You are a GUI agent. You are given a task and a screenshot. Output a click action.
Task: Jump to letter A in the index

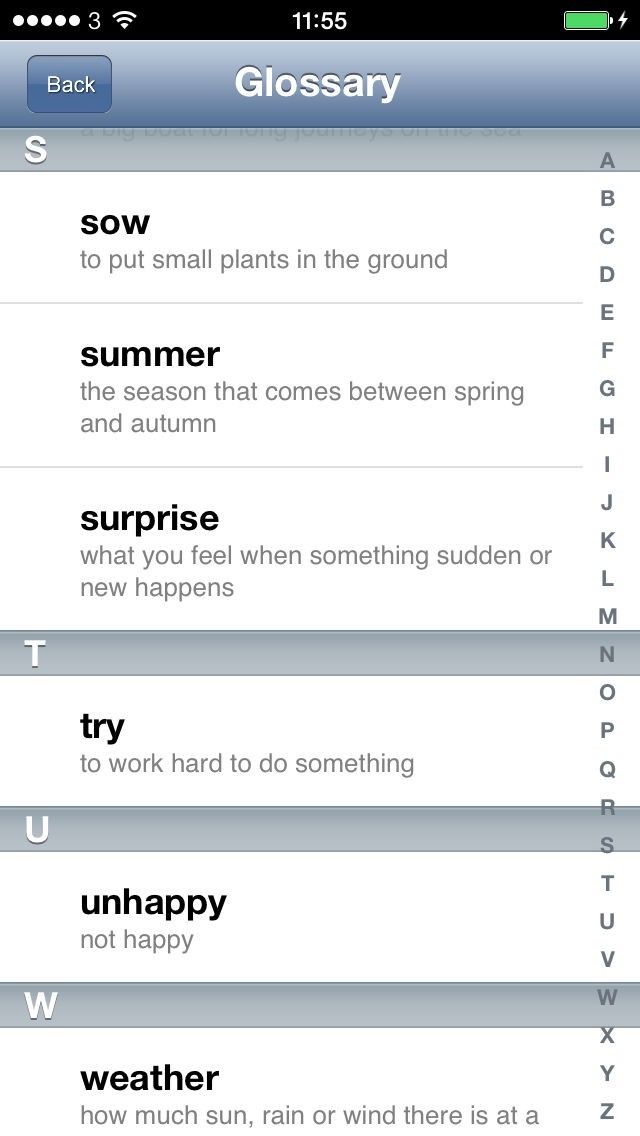click(607, 161)
